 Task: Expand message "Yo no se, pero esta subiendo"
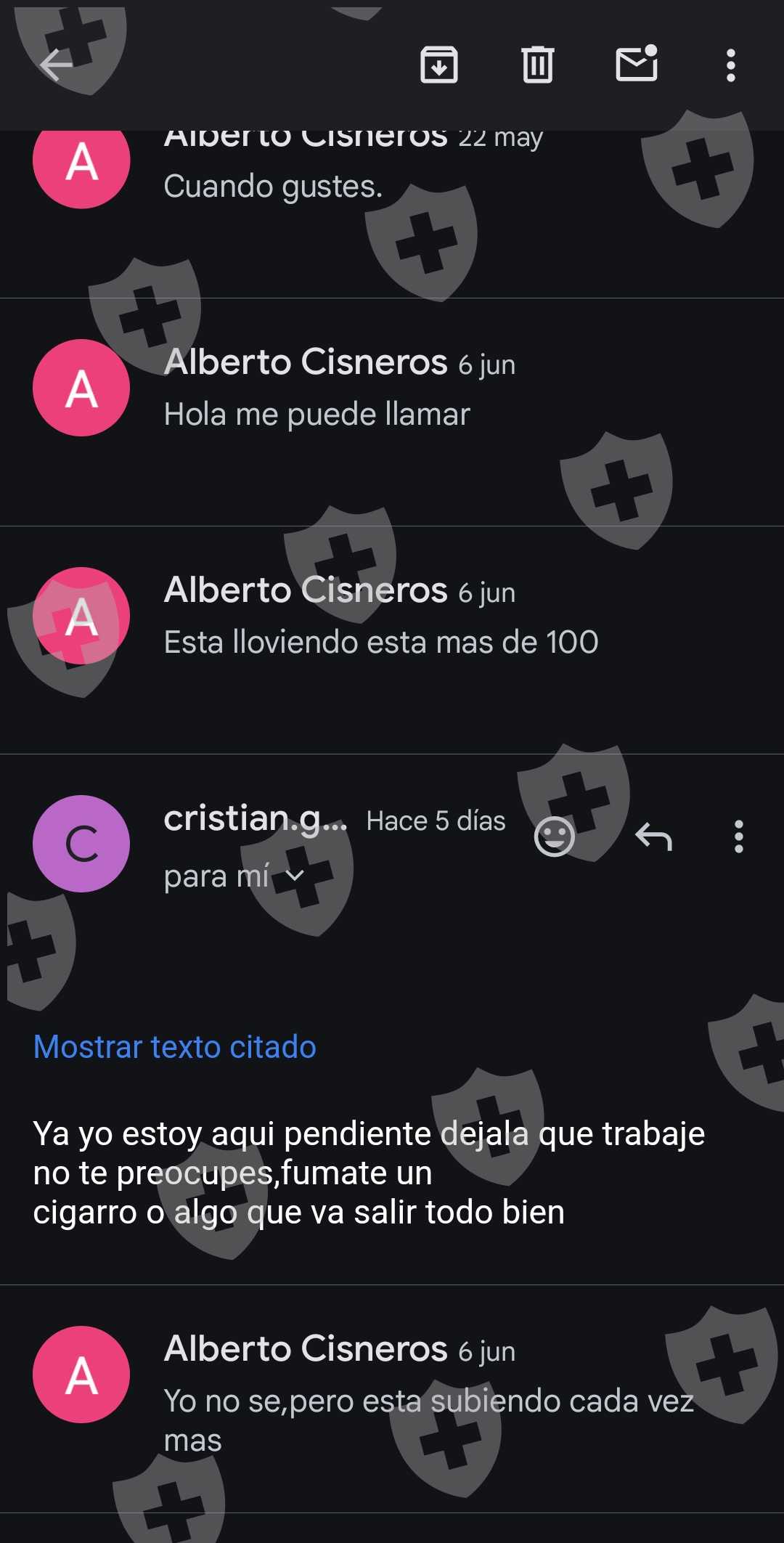pyautogui.click(x=428, y=1401)
